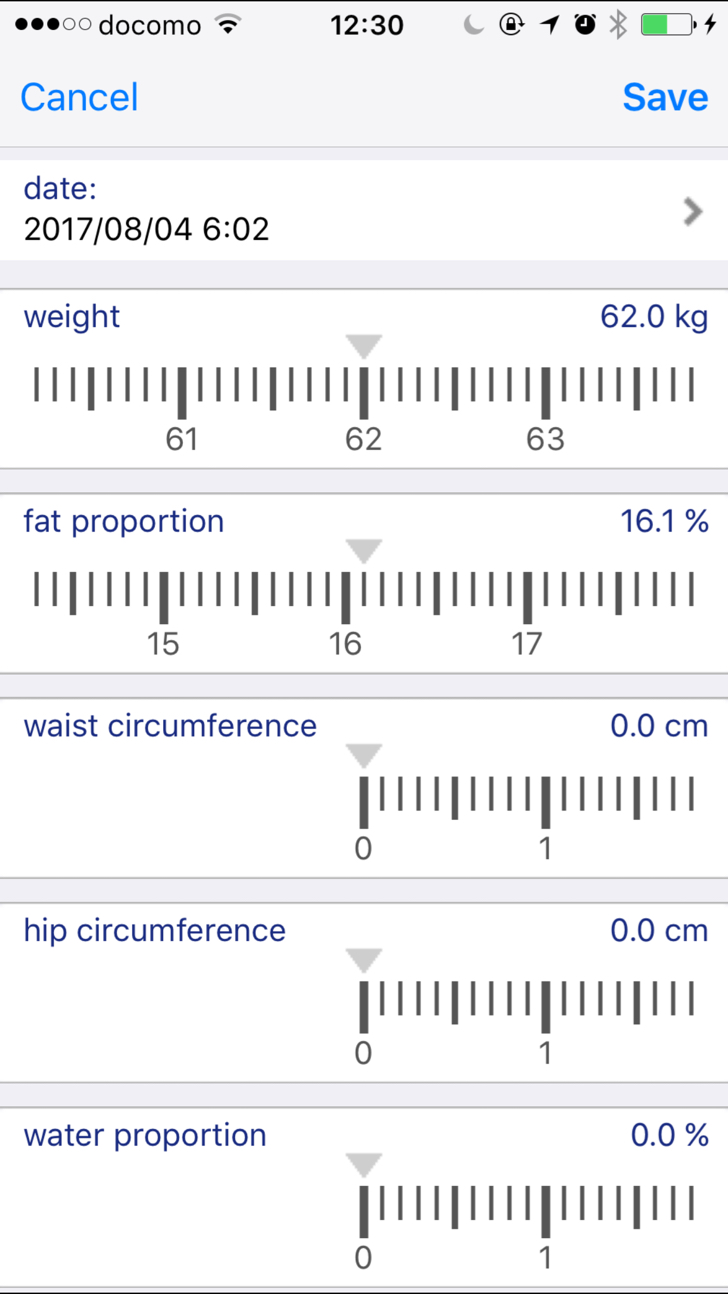The height and width of the screenshot is (1294, 728).
Task: Save the measurement entry
Action: pyautogui.click(x=665, y=97)
